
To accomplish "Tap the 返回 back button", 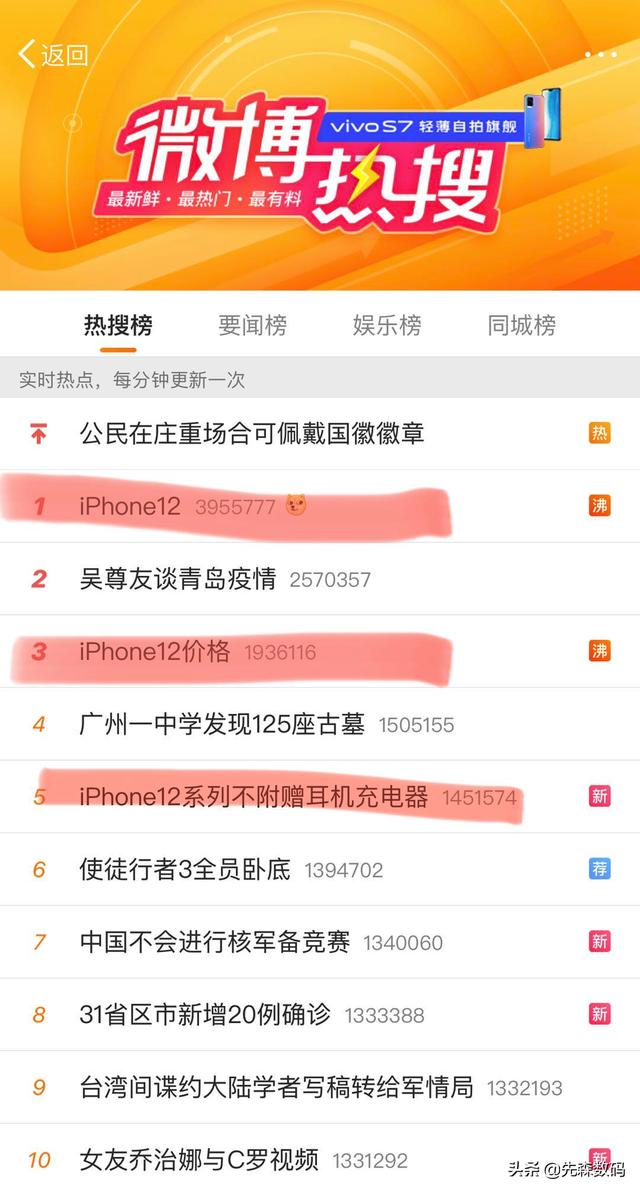I will (x=53, y=54).
